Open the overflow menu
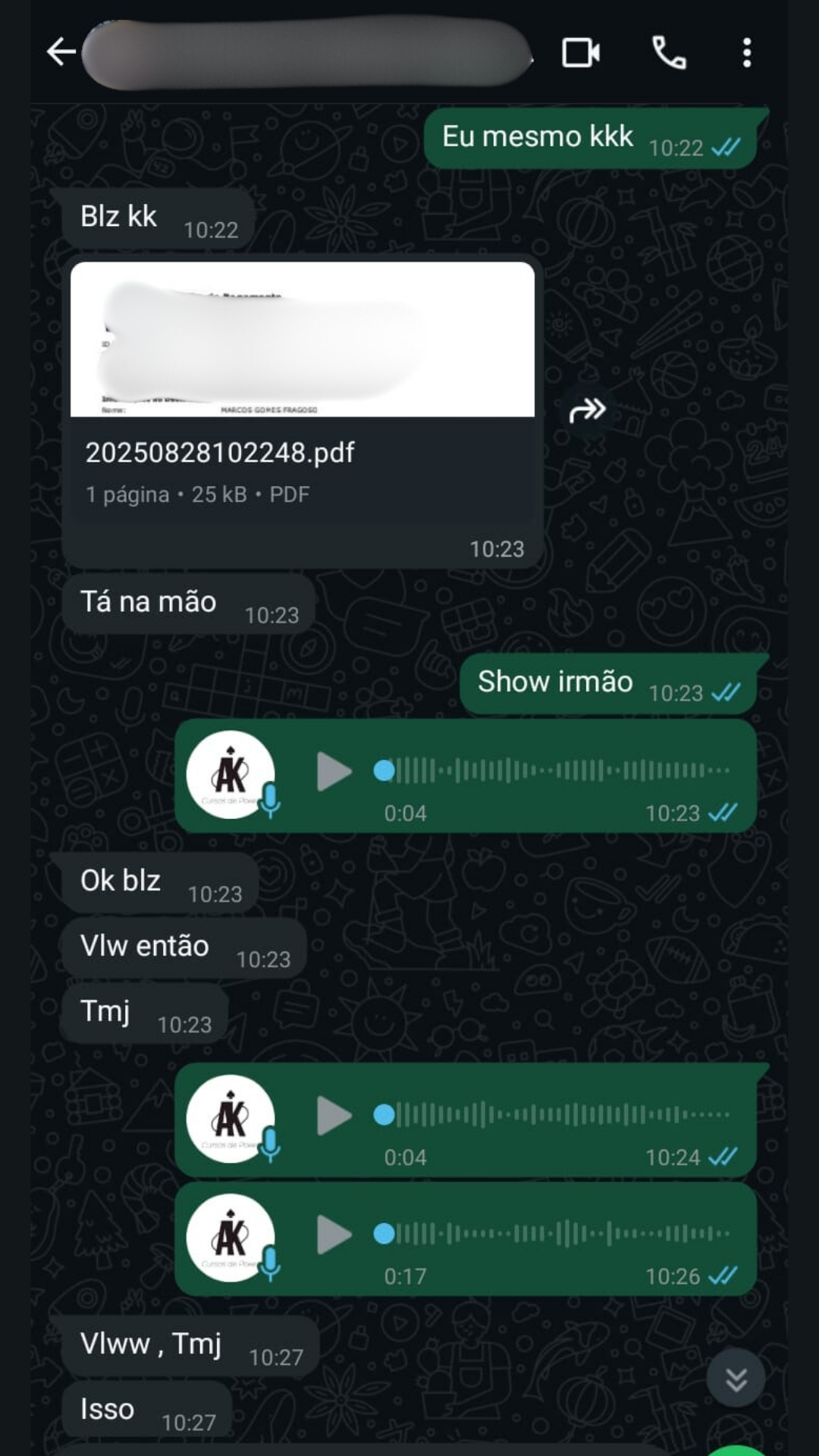 coord(747,52)
